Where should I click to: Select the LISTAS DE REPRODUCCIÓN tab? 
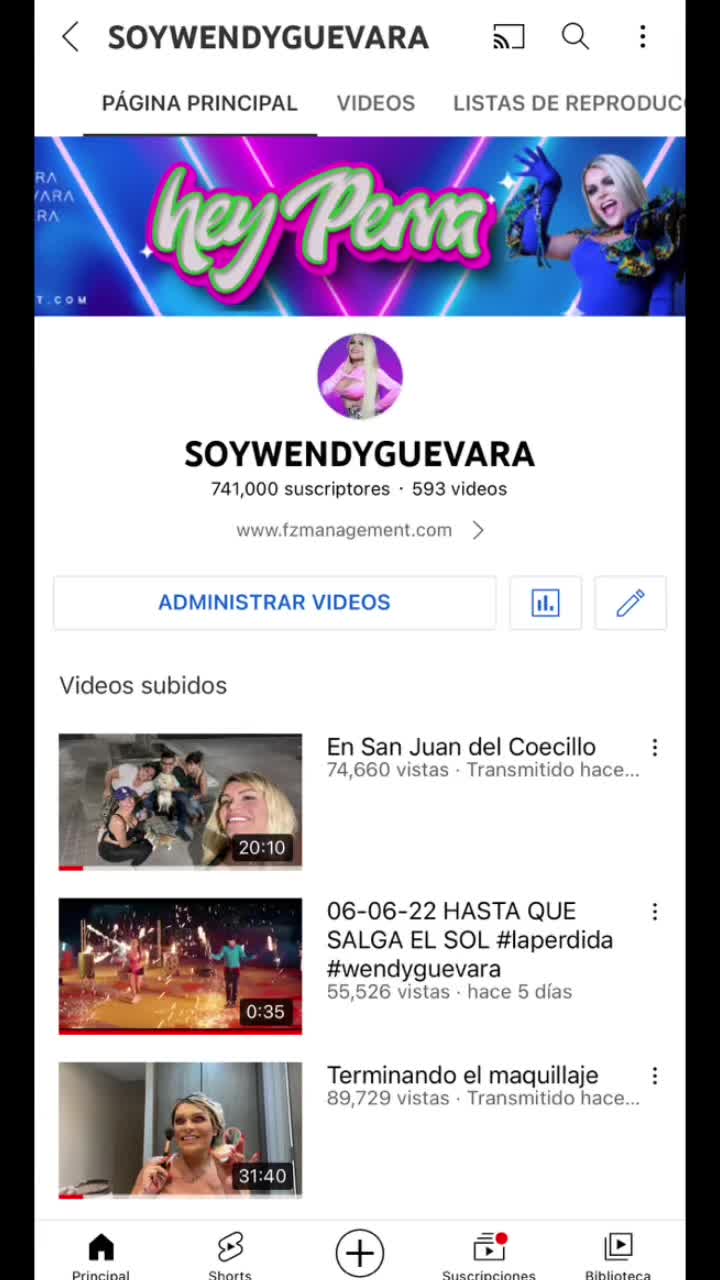tap(567, 103)
